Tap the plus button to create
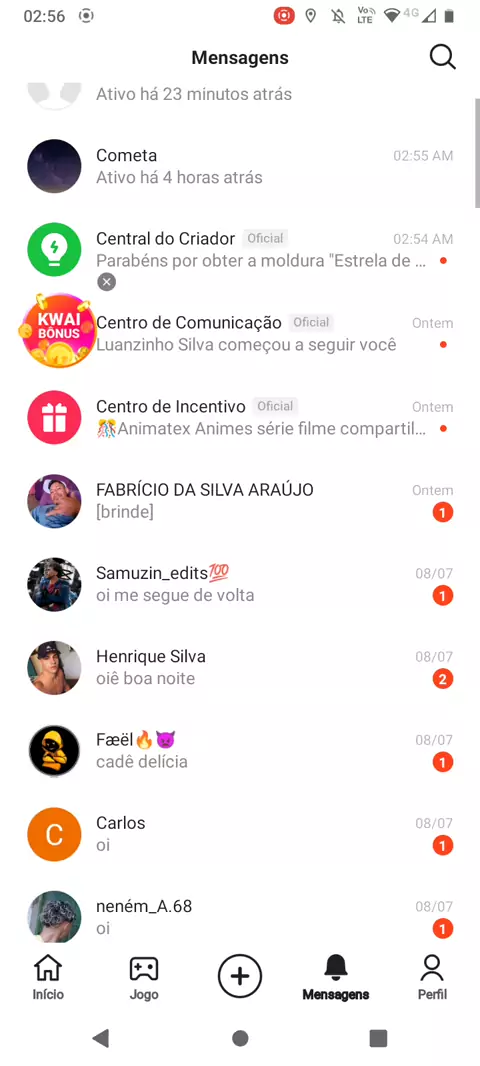Image resolution: width=480 pixels, height=1066 pixels. [239, 976]
